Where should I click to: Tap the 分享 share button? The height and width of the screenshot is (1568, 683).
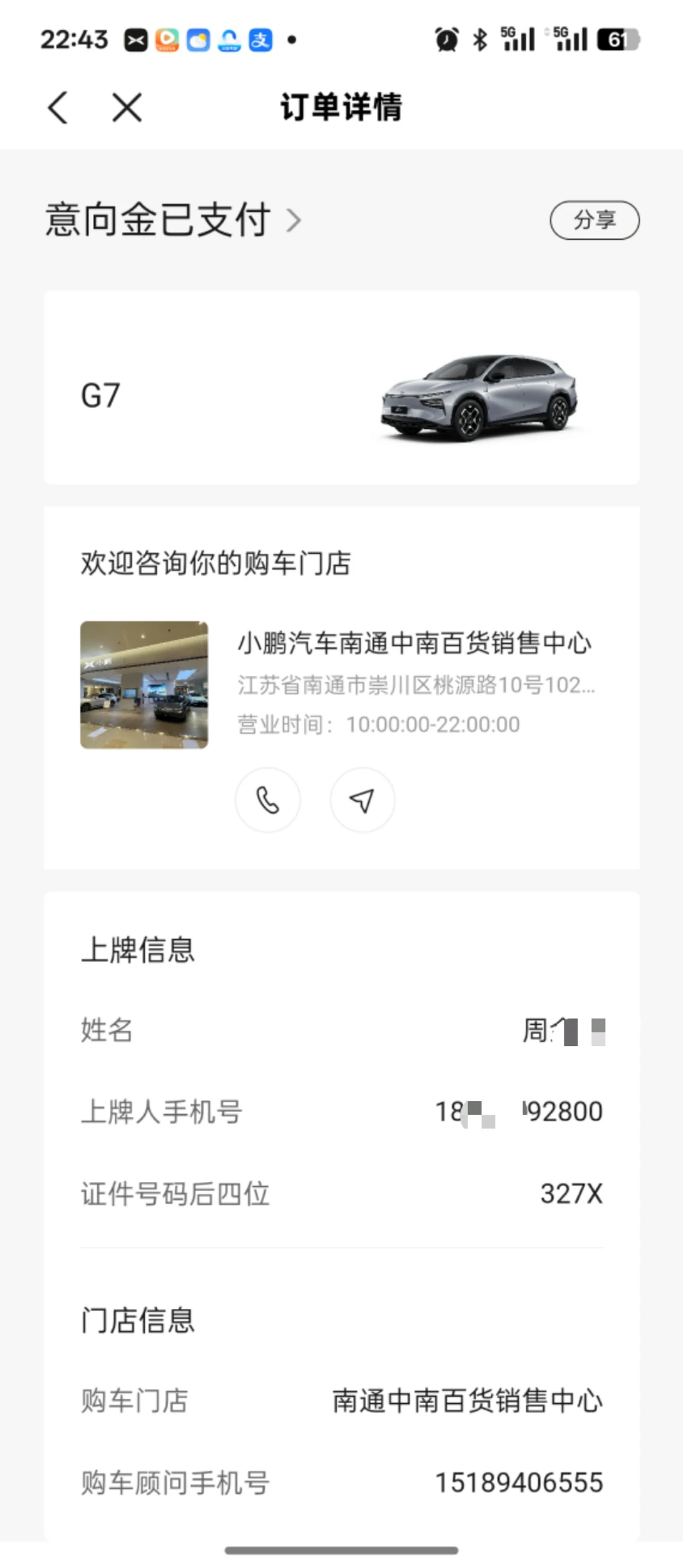point(594,220)
